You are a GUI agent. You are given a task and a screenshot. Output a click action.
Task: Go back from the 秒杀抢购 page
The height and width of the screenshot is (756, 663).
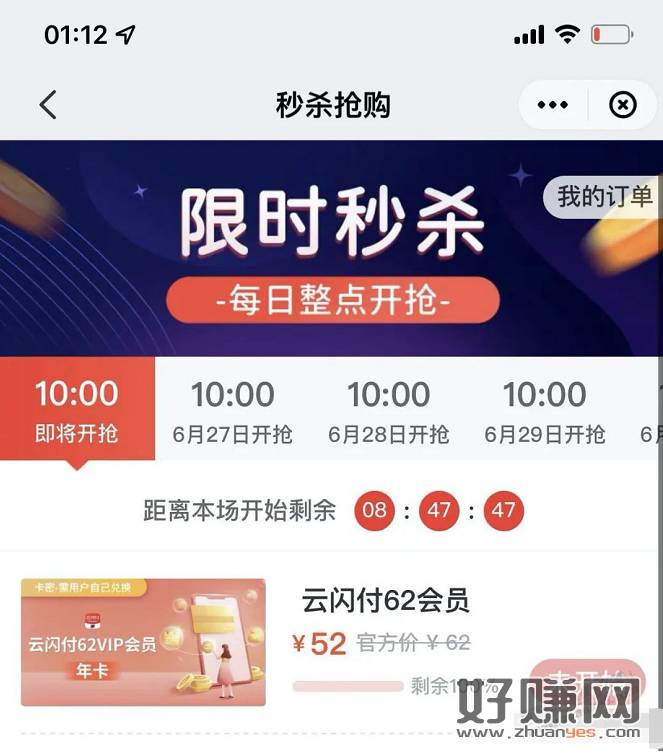coord(48,104)
